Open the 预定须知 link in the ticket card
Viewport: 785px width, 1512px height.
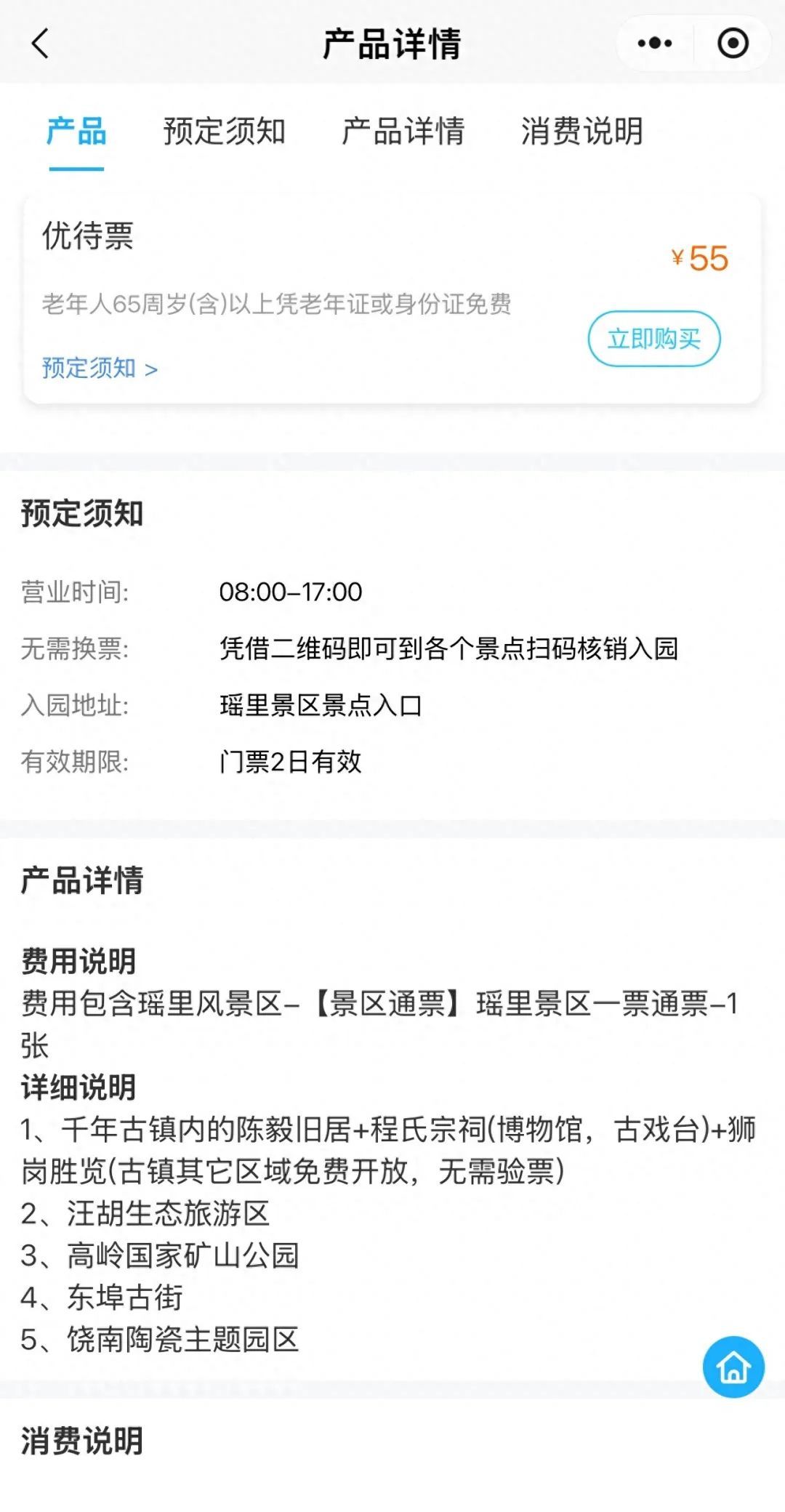(100, 369)
